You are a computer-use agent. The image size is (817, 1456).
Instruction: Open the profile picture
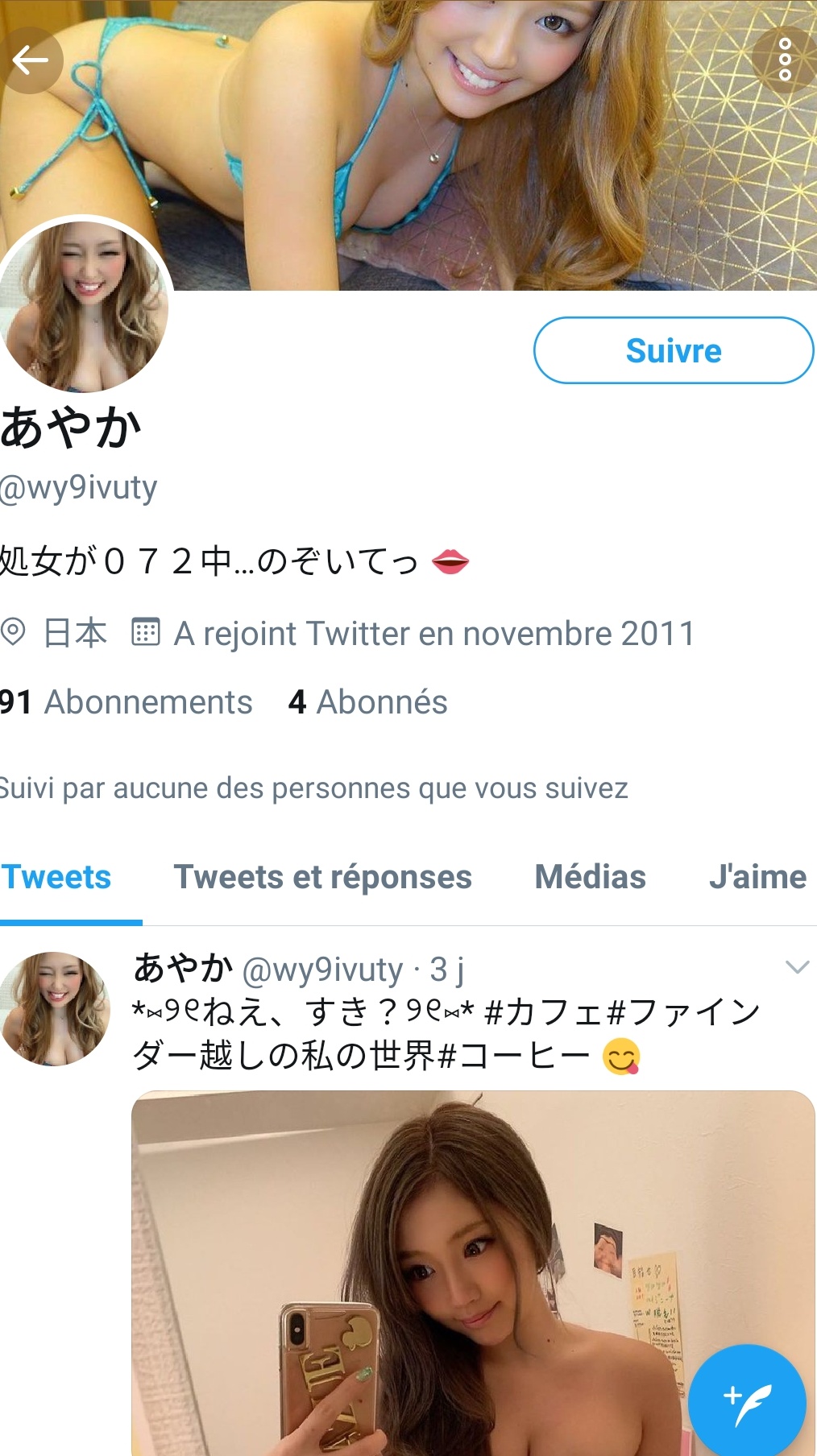[x=85, y=305]
